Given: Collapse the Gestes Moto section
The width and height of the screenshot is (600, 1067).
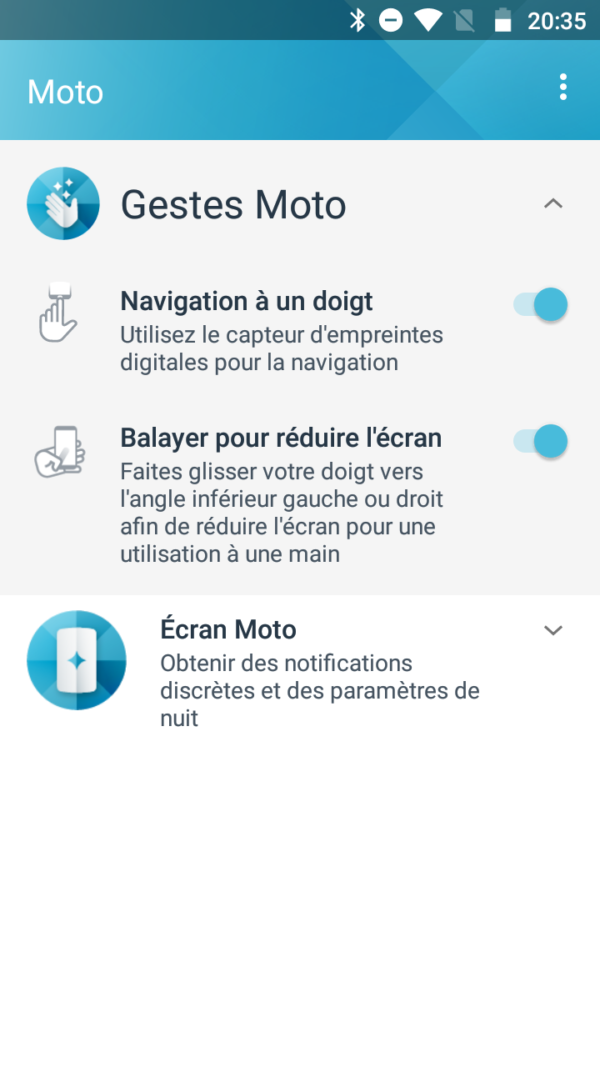Looking at the screenshot, I should tap(553, 204).
